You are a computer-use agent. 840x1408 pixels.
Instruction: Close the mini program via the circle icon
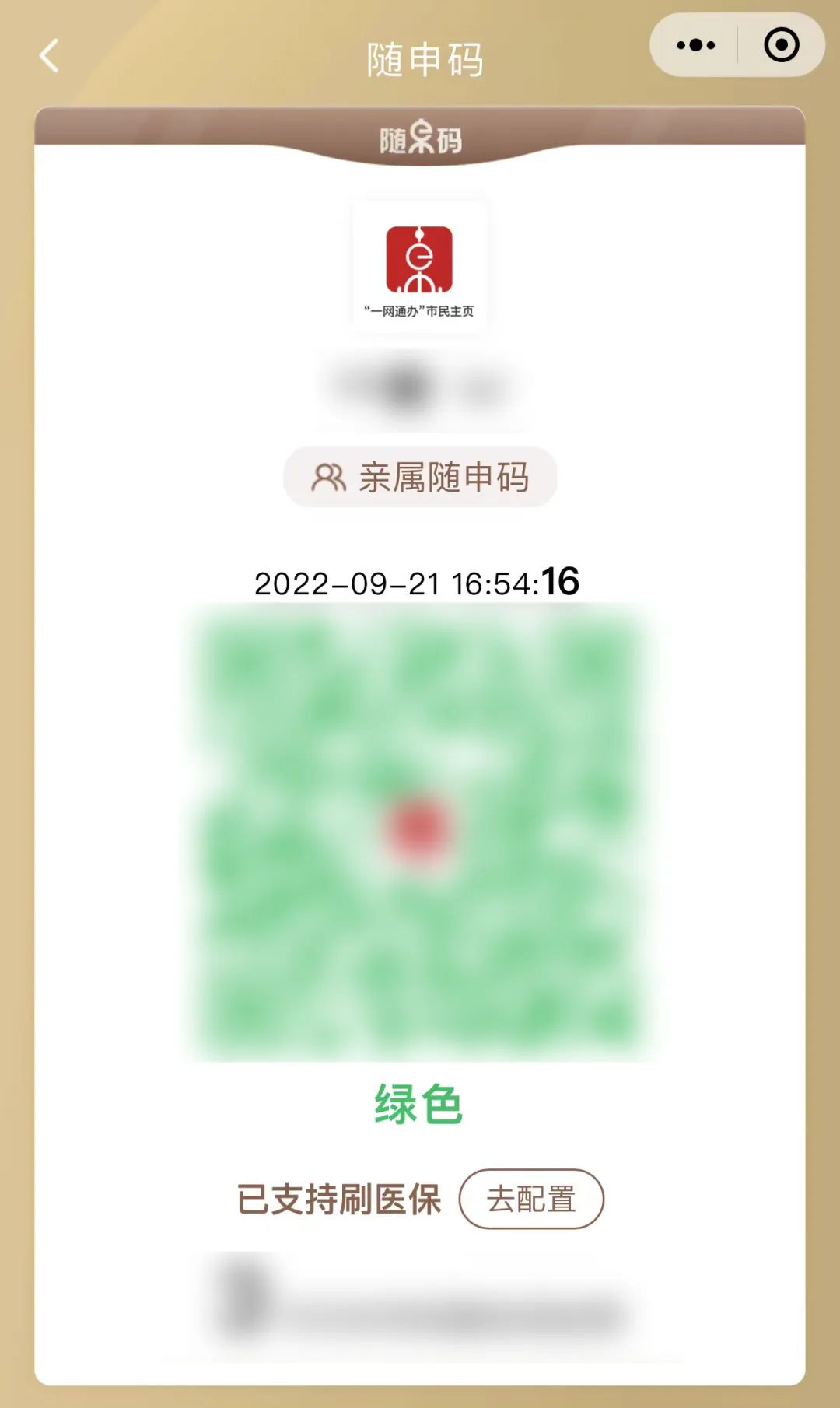[x=781, y=45]
